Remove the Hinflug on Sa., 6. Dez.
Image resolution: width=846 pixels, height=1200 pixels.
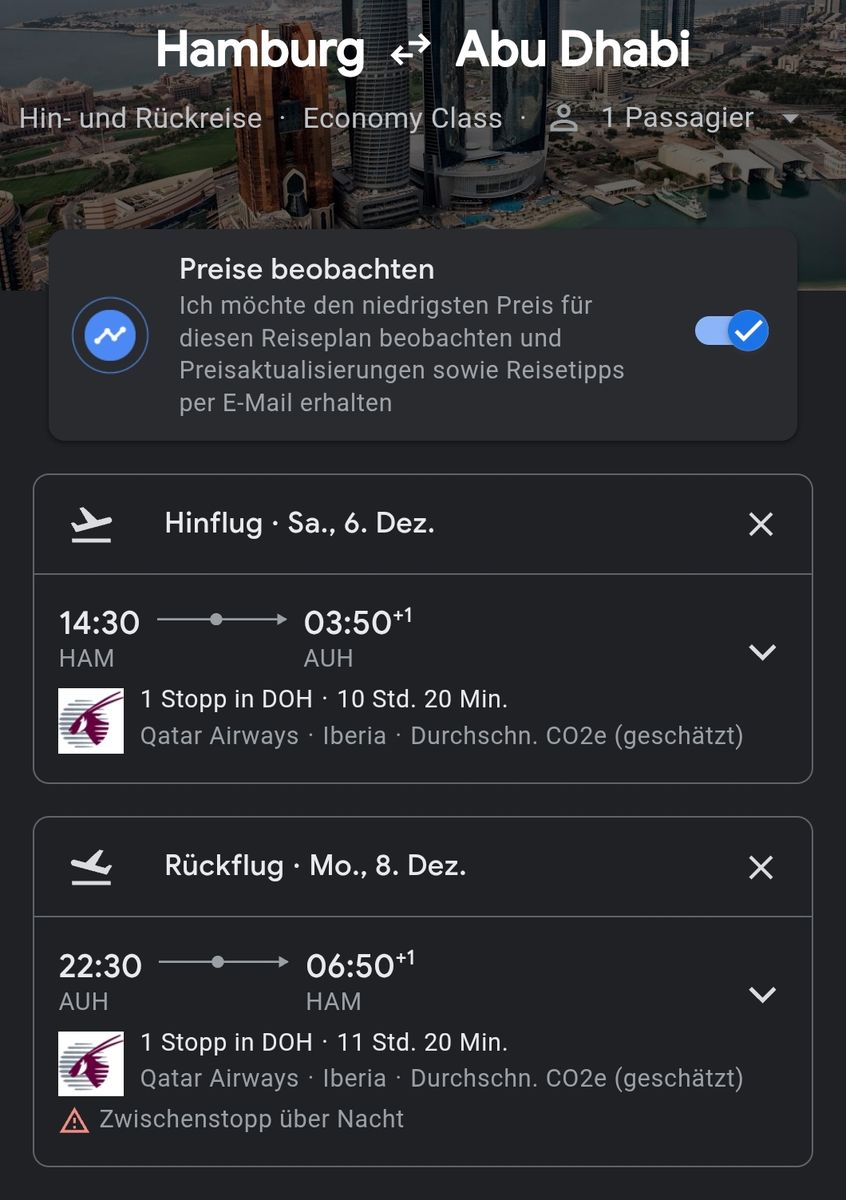[x=761, y=524]
